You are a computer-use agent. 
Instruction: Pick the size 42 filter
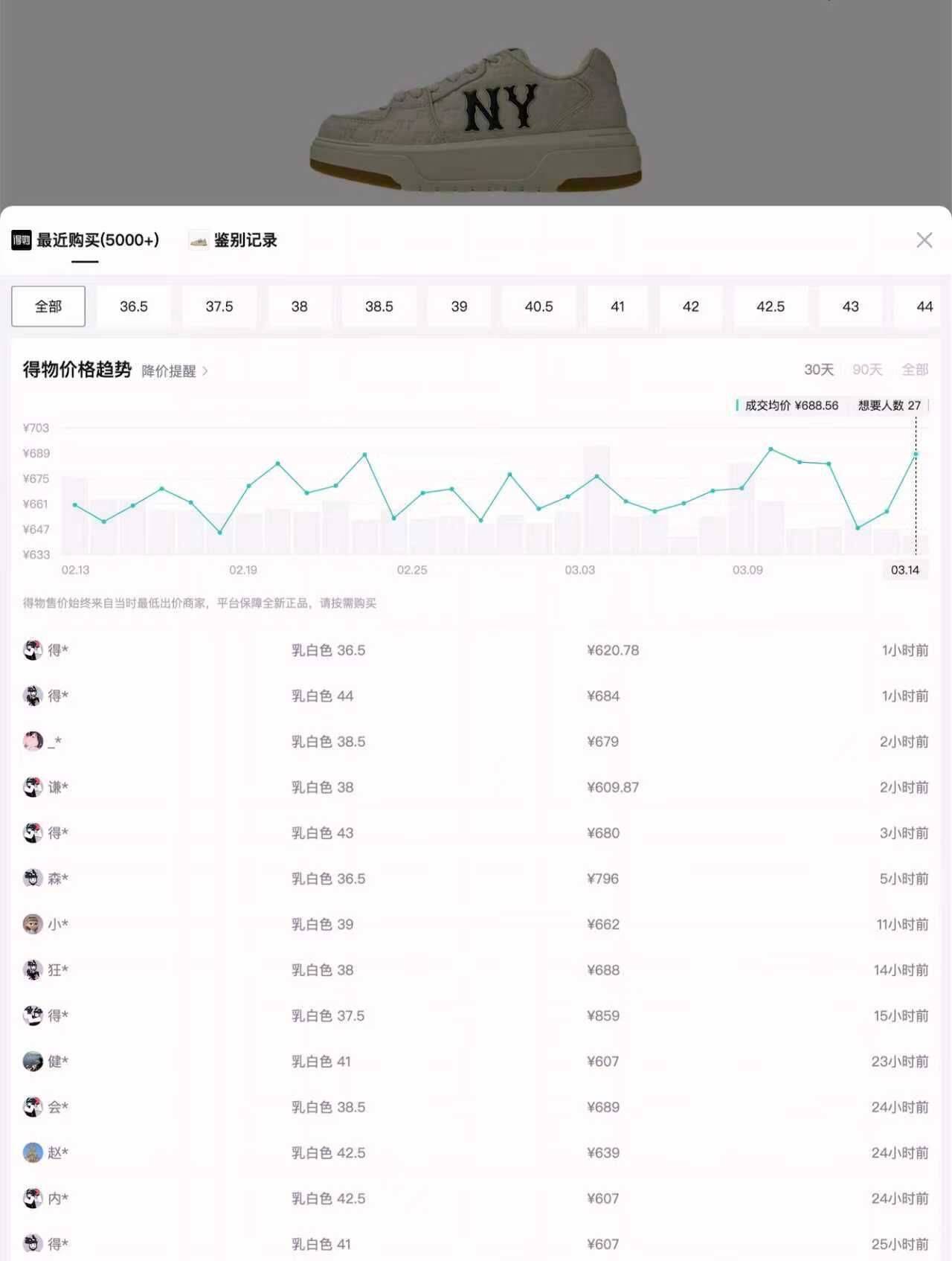[x=690, y=307]
